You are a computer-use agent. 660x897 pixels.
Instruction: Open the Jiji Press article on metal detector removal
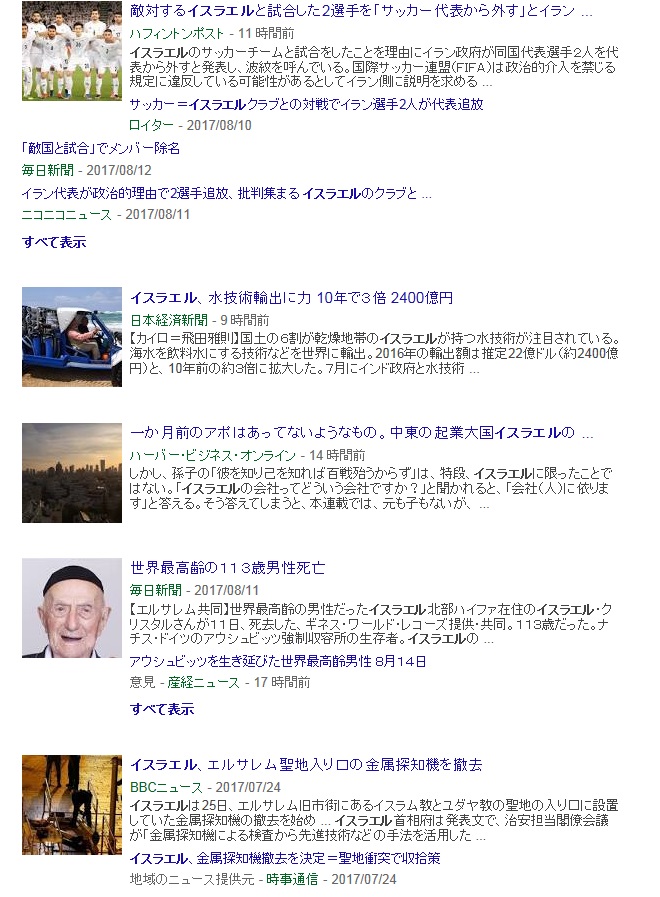point(285,858)
